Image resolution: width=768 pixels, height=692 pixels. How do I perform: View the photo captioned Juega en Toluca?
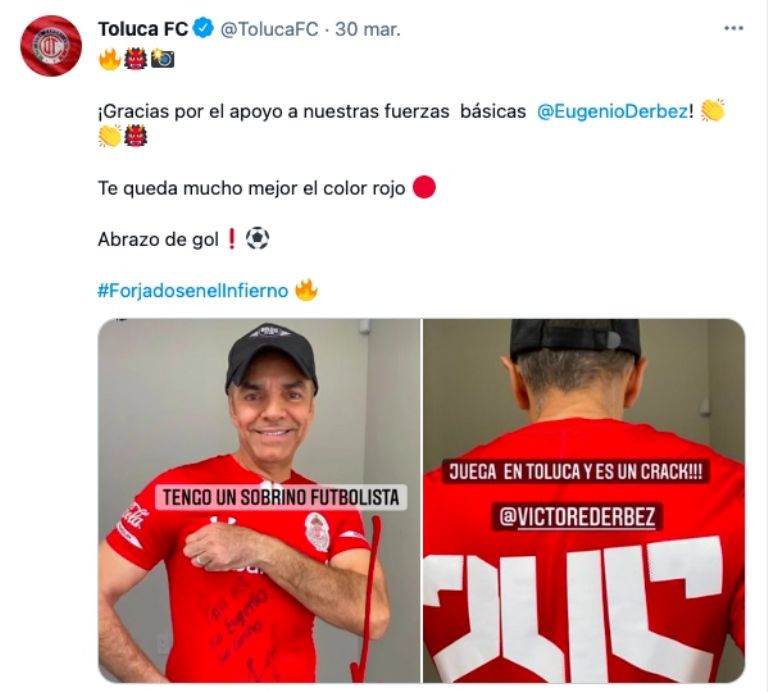click(584, 500)
